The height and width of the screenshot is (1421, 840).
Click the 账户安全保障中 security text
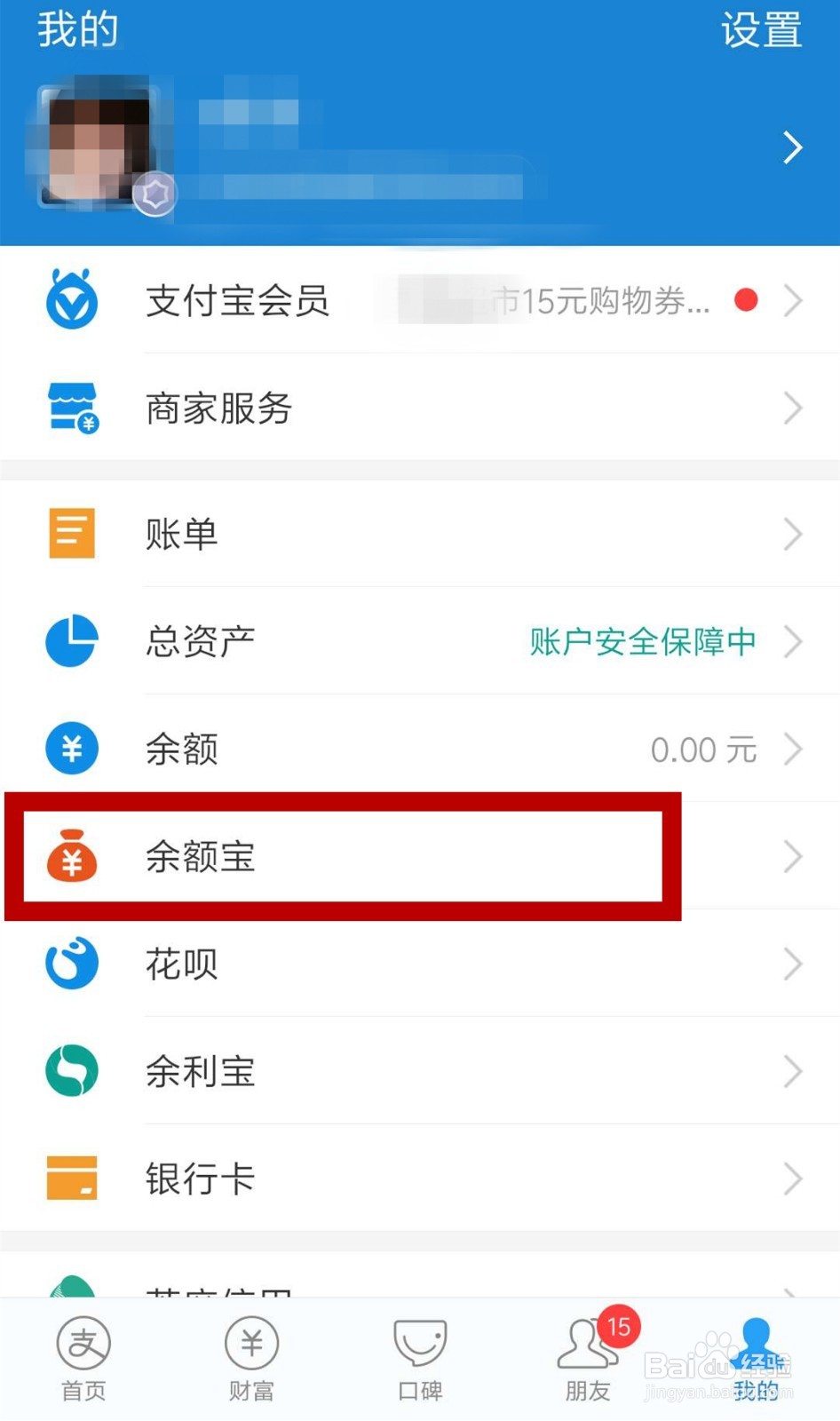pyautogui.click(x=642, y=641)
